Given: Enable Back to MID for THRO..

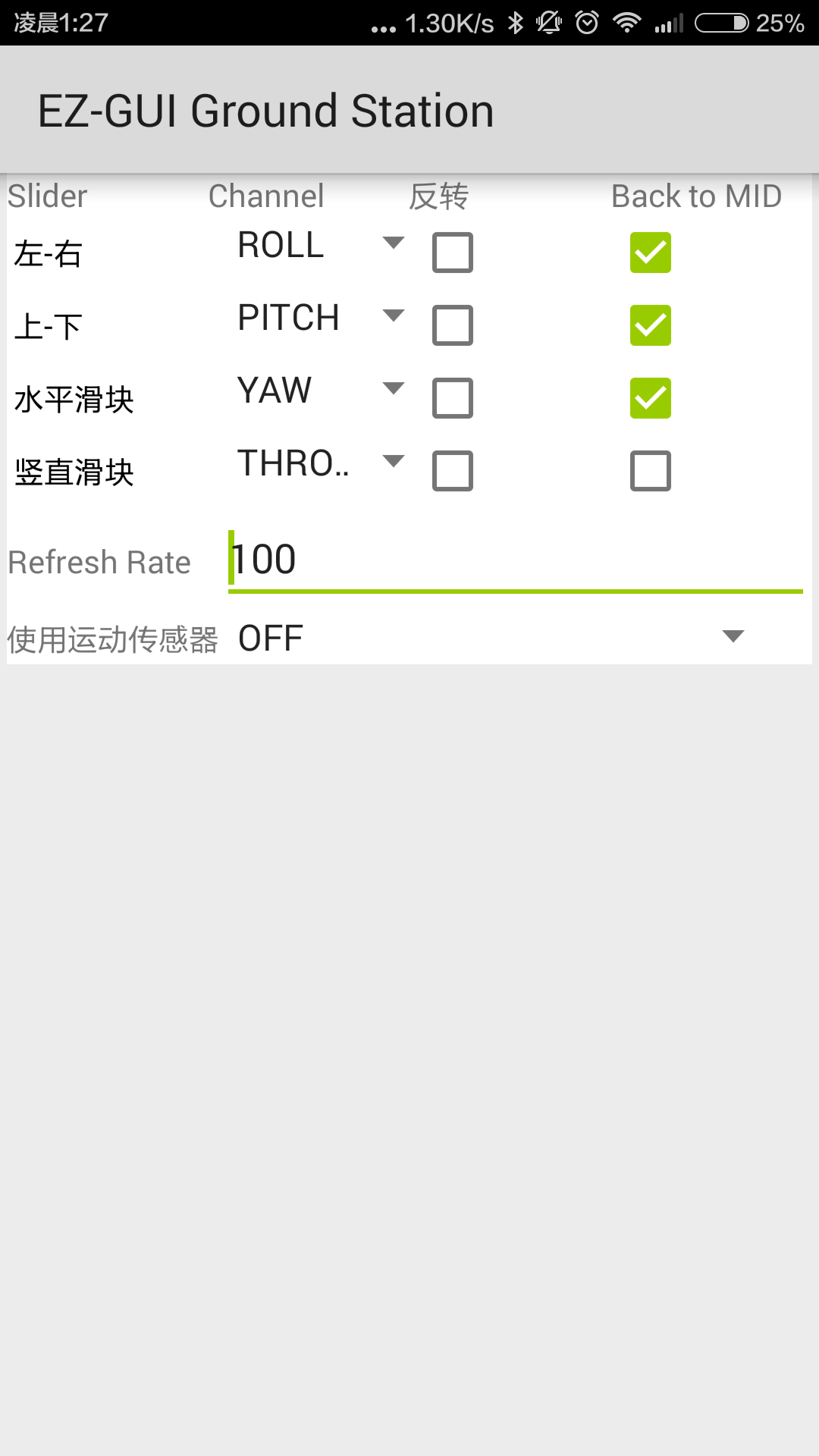Looking at the screenshot, I should coord(651,471).
